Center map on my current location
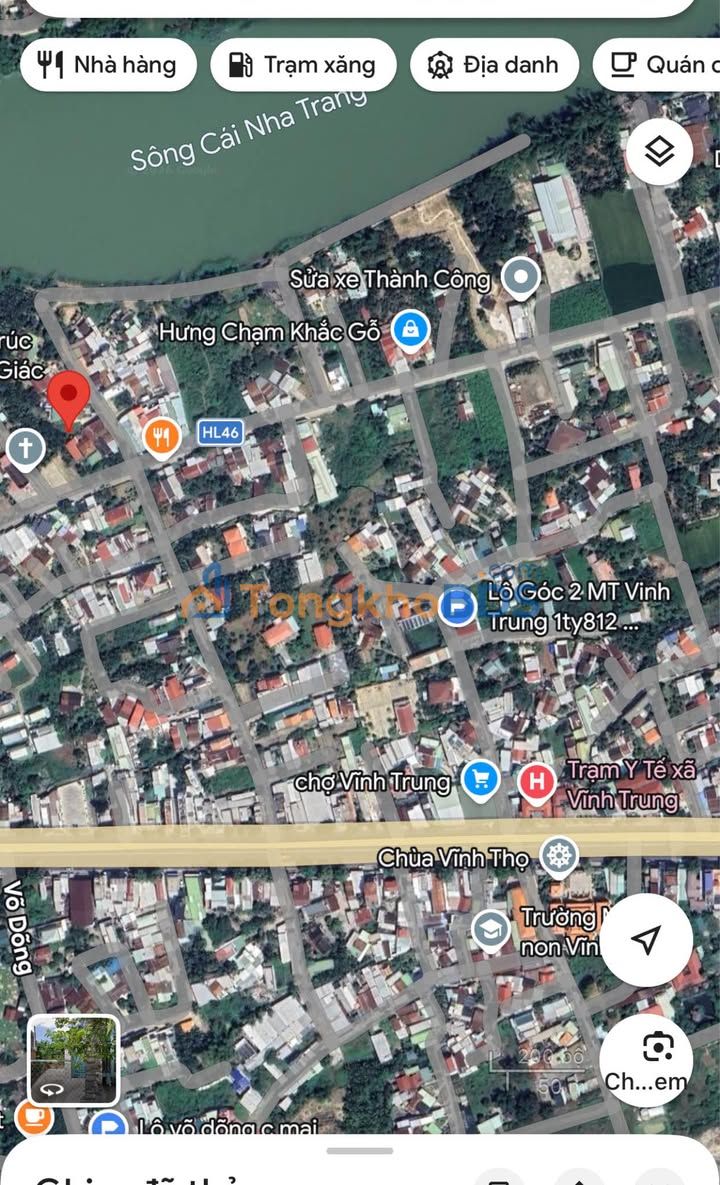720x1185 pixels. [x=646, y=940]
